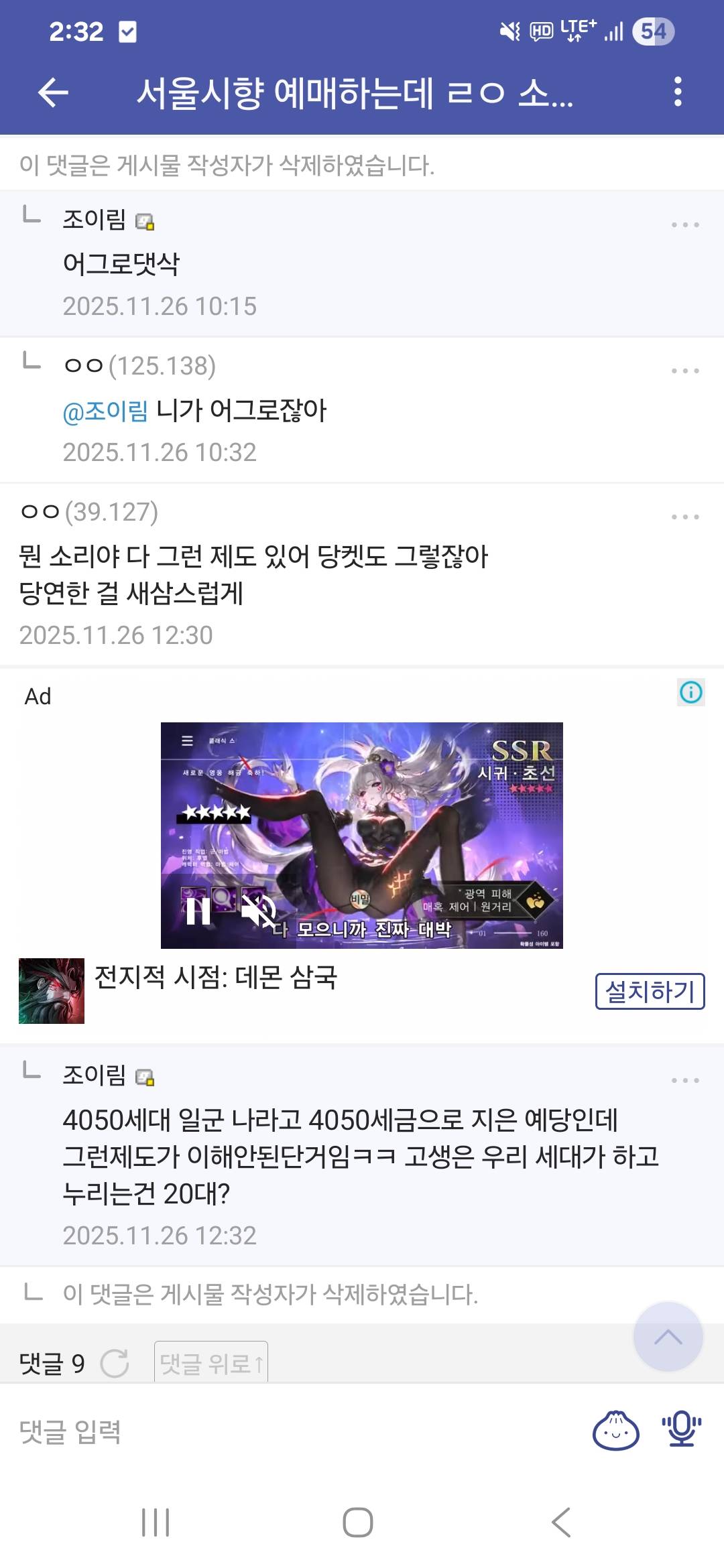Viewport: 724px width, 1568px height.
Task: Open the overflow menu in the app bar
Action: pyautogui.click(x=678, y=92)
